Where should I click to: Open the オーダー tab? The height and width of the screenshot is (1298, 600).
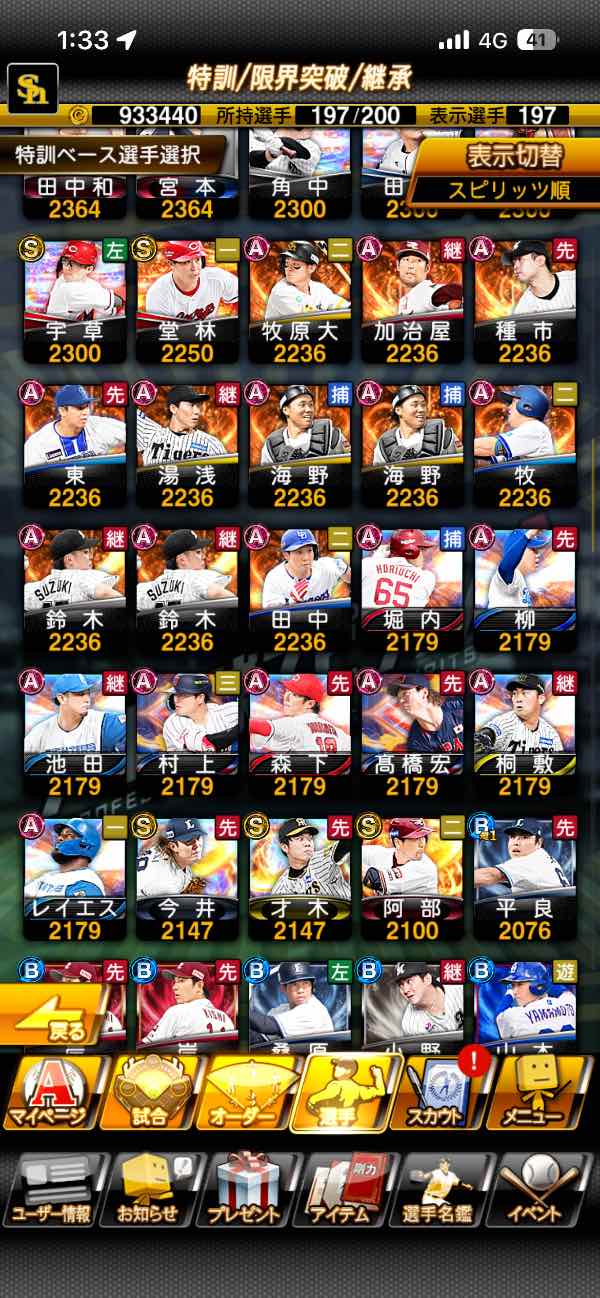click(248, 1095)
